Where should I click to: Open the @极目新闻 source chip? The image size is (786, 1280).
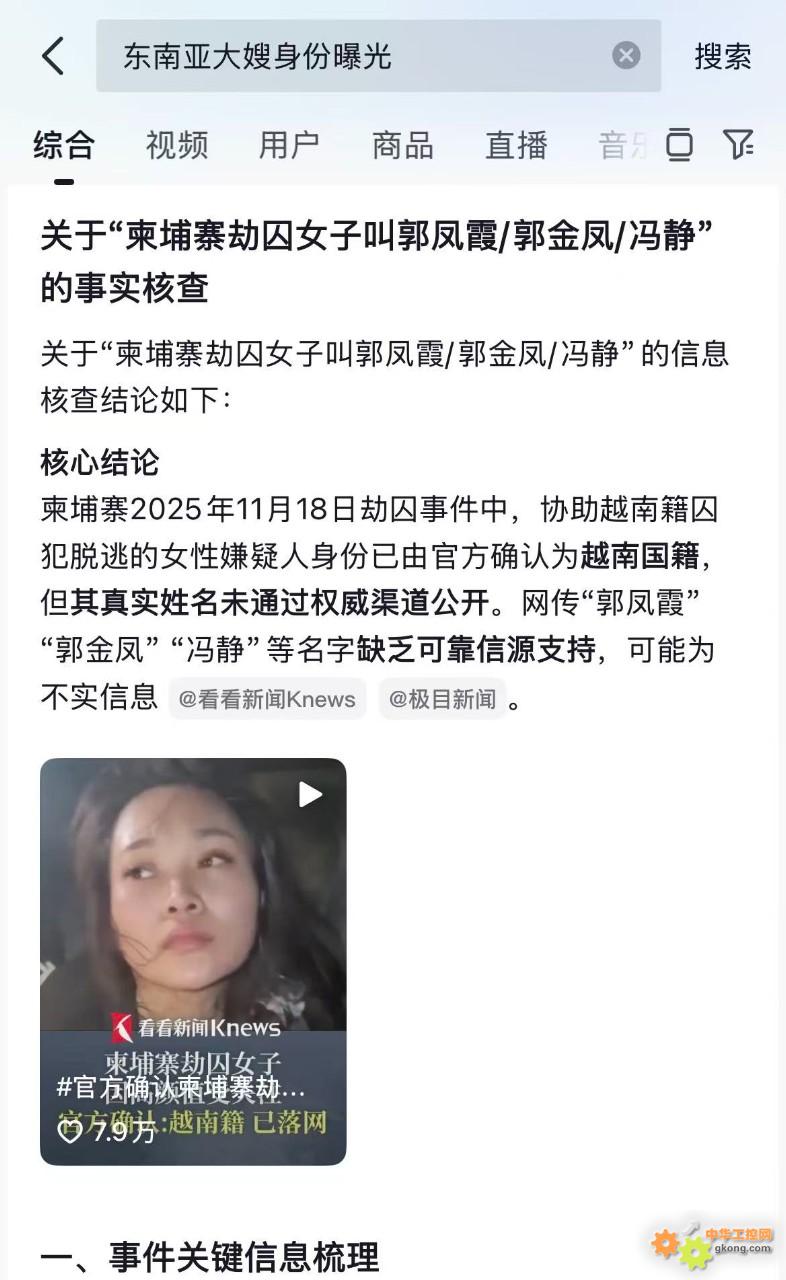pyautogui.click(x=442, y=699)
